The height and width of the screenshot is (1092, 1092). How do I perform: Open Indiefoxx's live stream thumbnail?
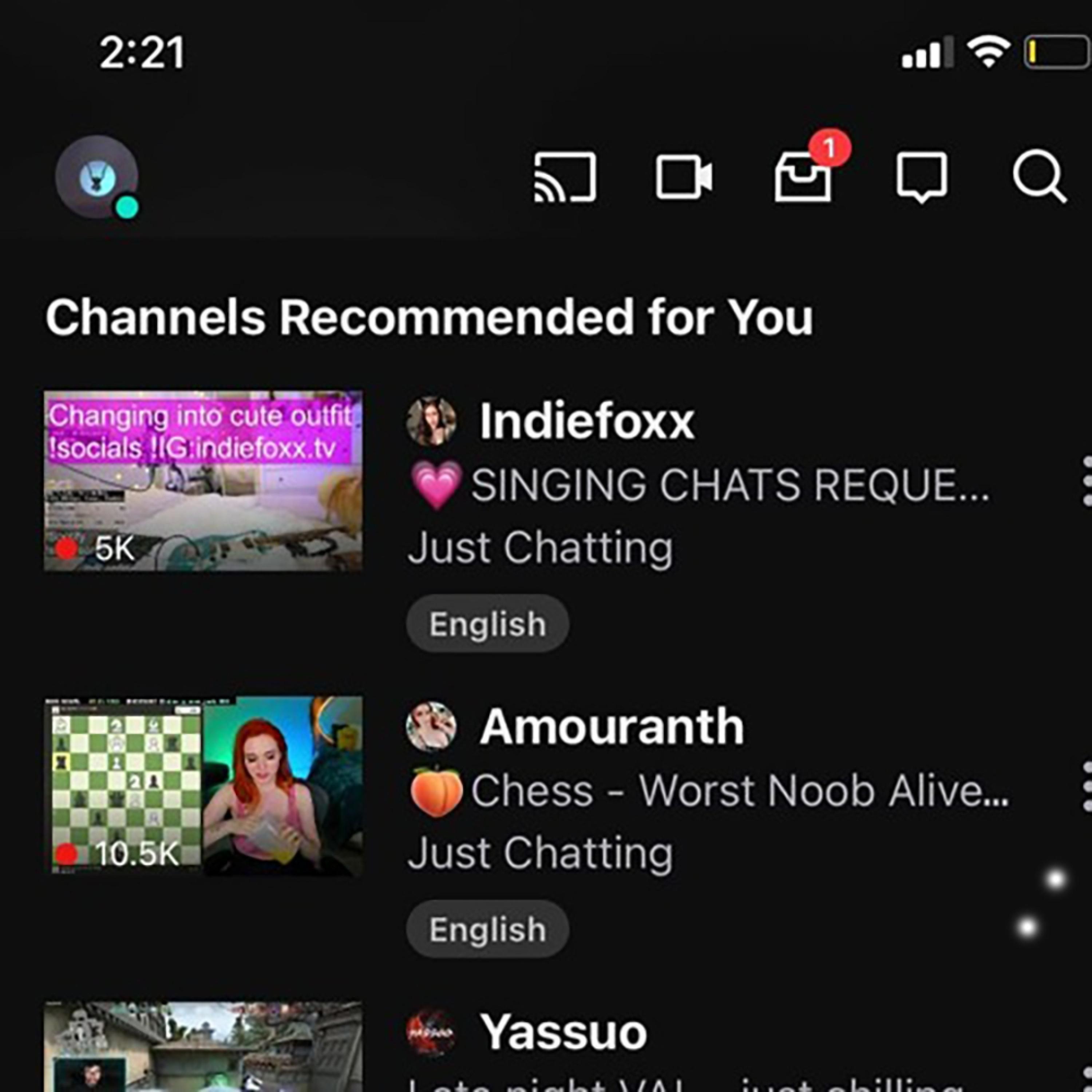(203, 480)
